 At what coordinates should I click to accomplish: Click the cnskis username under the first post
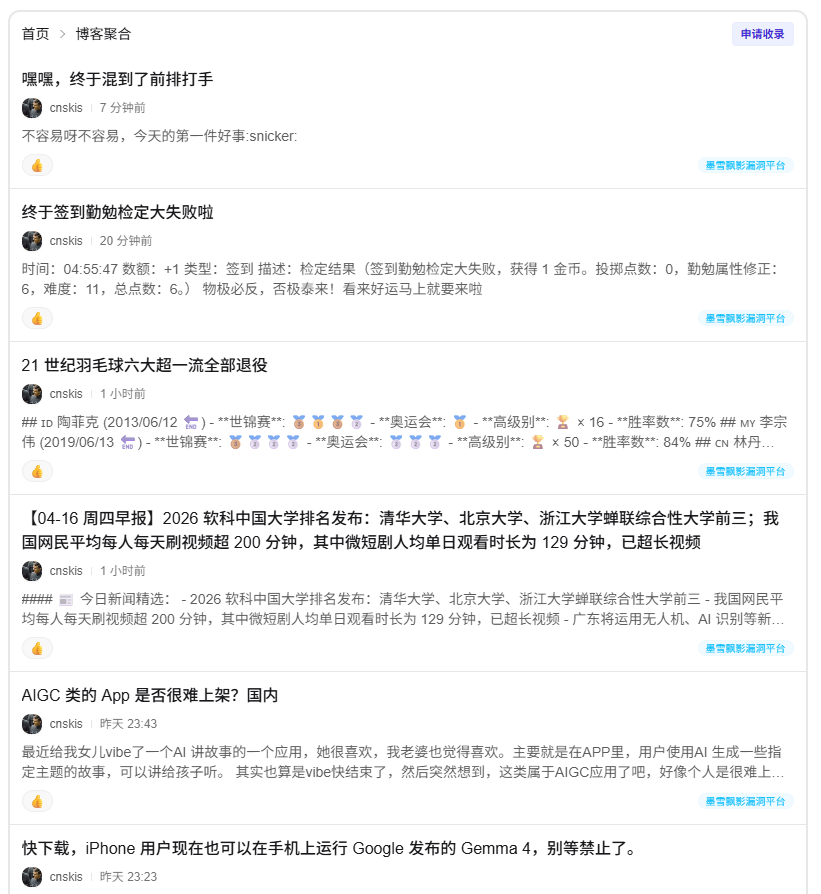click(64, 107)
